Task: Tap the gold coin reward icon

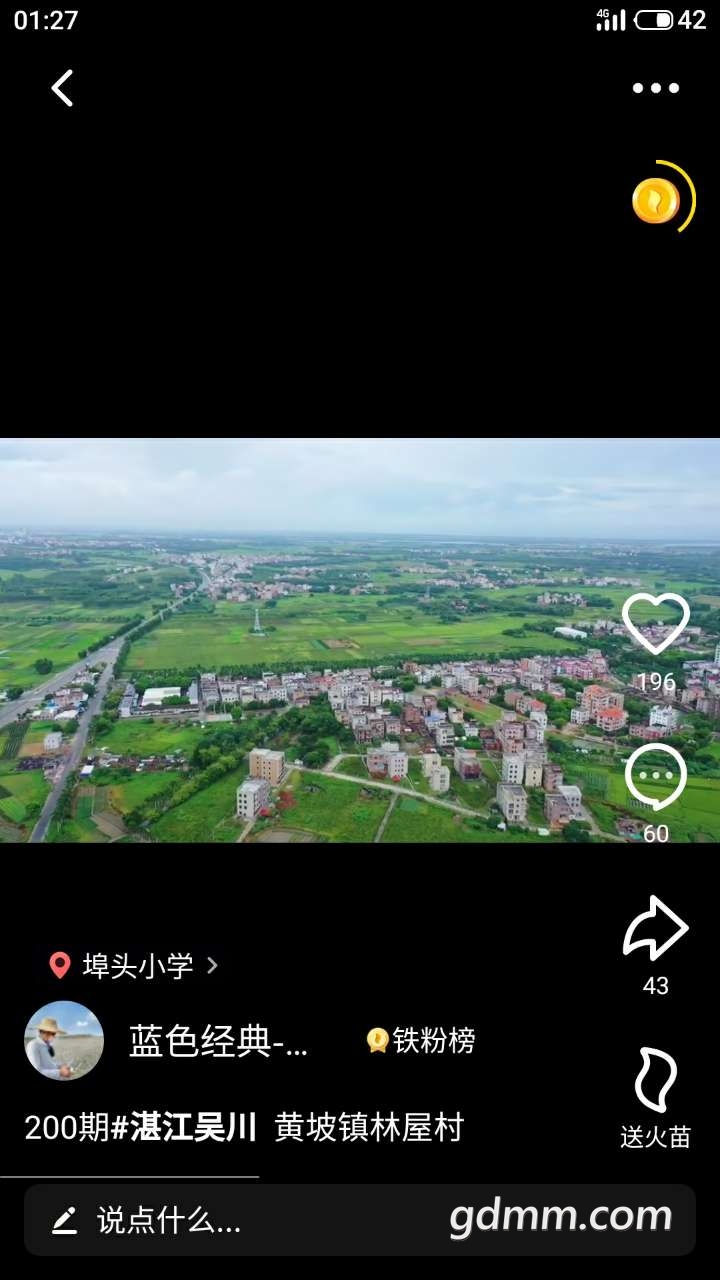Action: pyautogui.click(x=657, y=200)
